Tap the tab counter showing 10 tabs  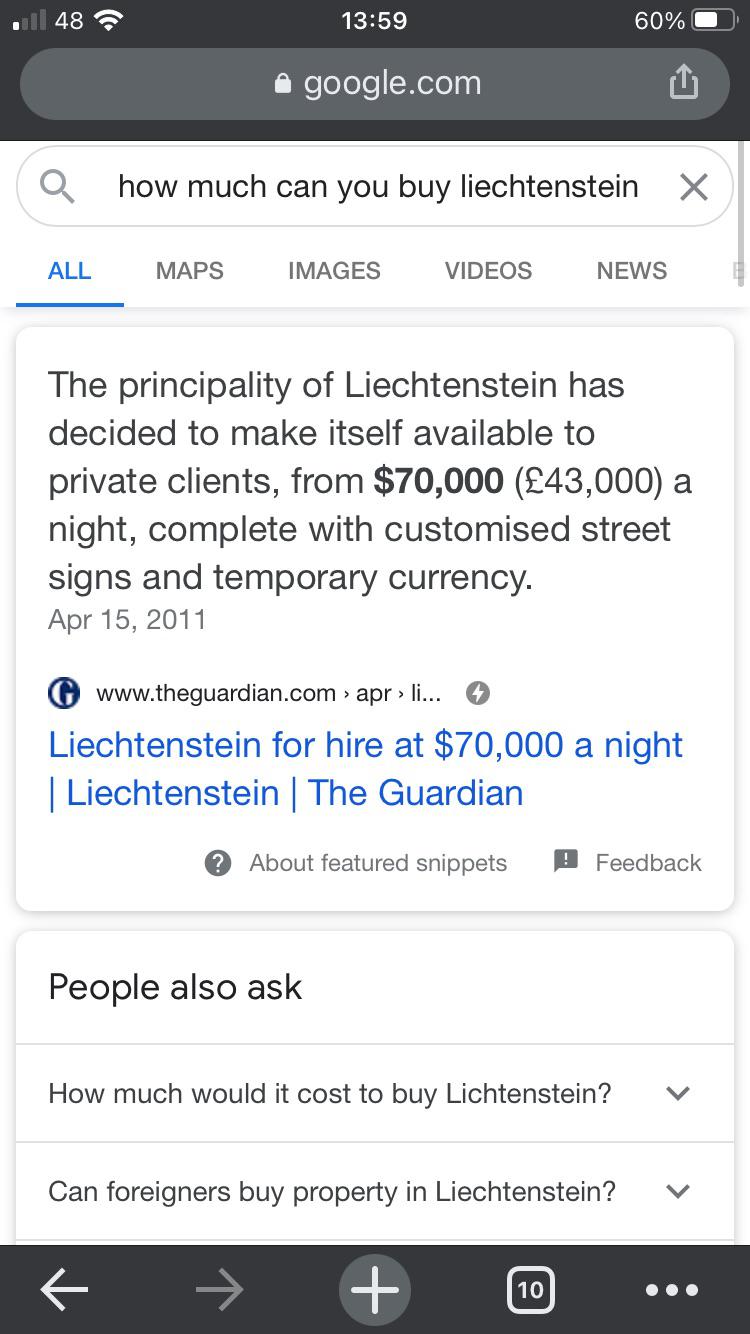point(530,1289)
